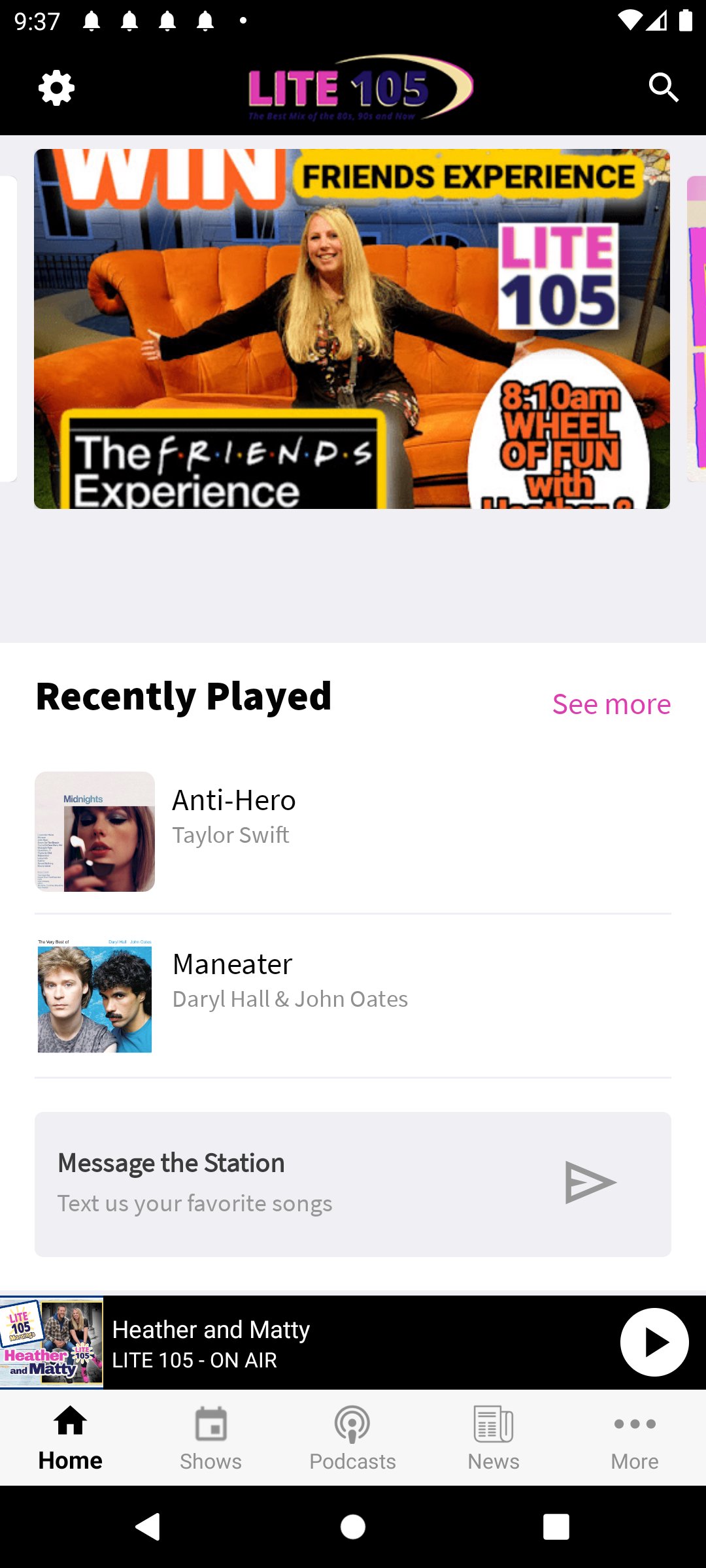The width and height of the screenshot is (706, 1568).
Task: Select the Home tab
Action: [71, 1437]
